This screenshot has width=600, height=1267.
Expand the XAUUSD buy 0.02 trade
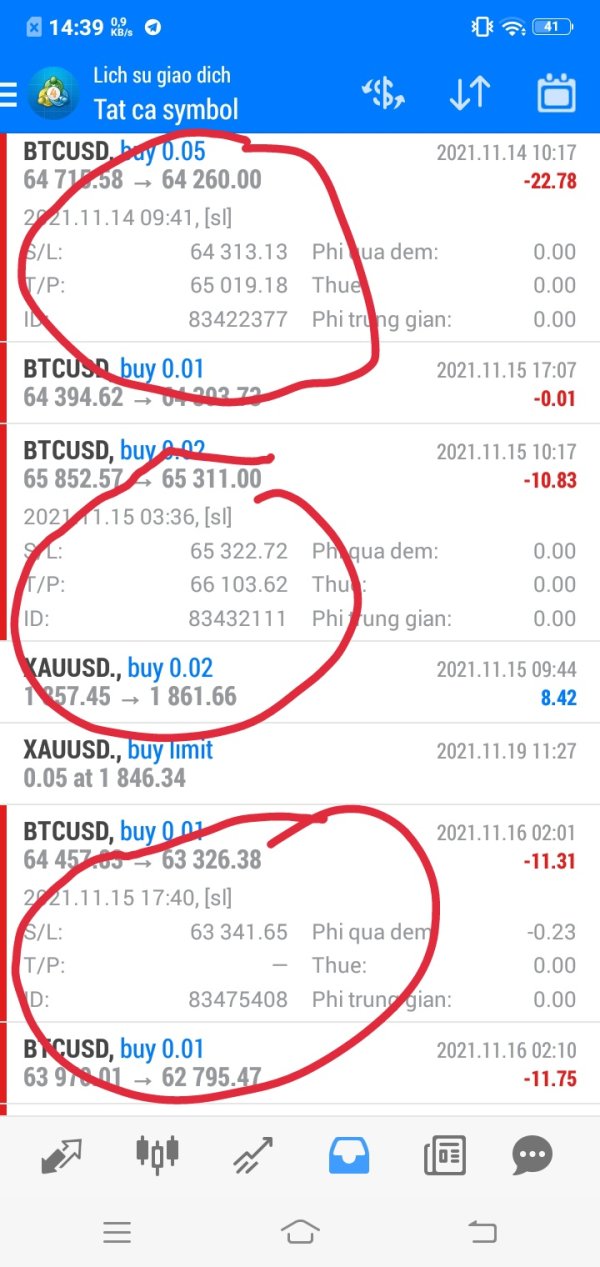(300, 682)
